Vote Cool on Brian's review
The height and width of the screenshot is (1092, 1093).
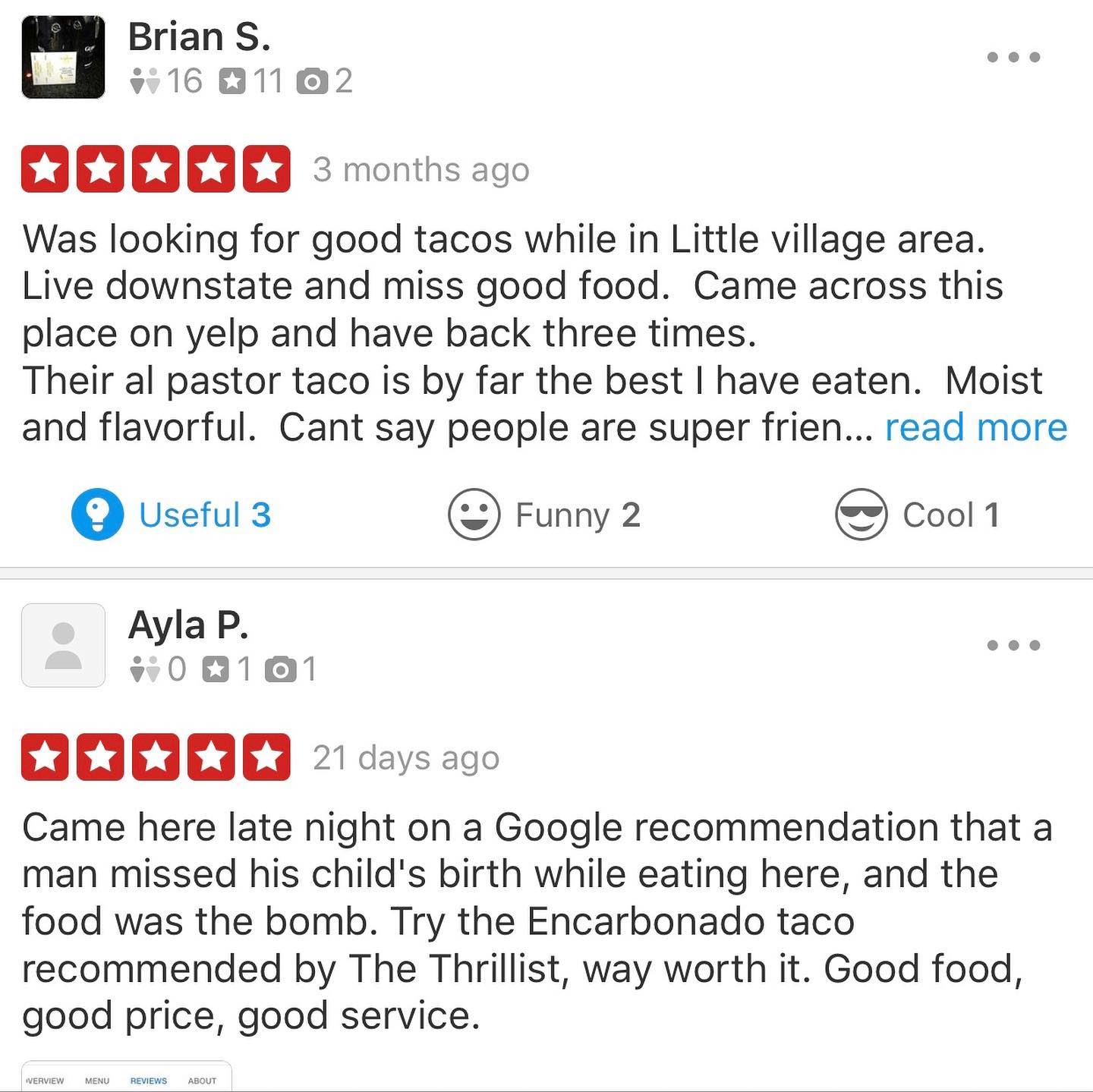(x=917, y=515)
